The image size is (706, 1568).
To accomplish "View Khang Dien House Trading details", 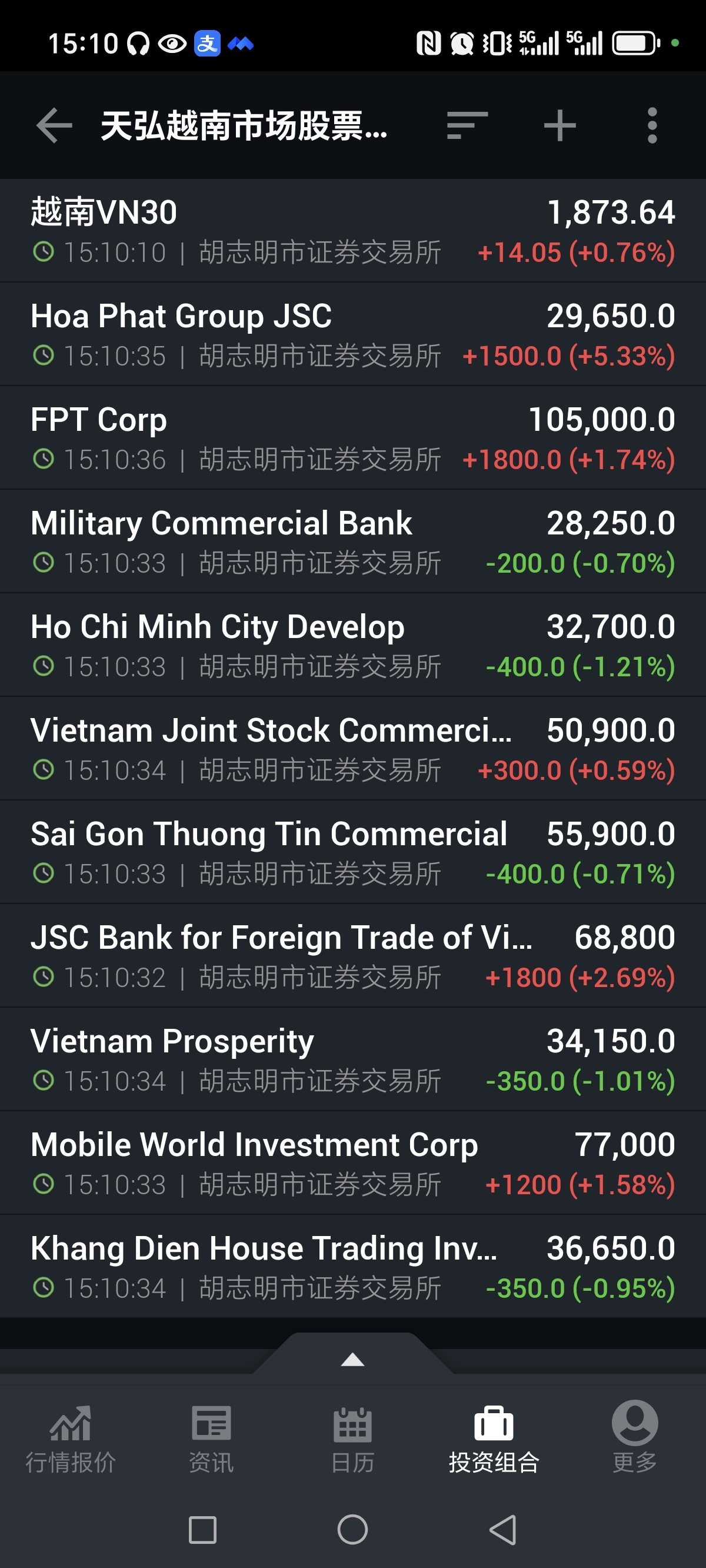I will 353,1266.
